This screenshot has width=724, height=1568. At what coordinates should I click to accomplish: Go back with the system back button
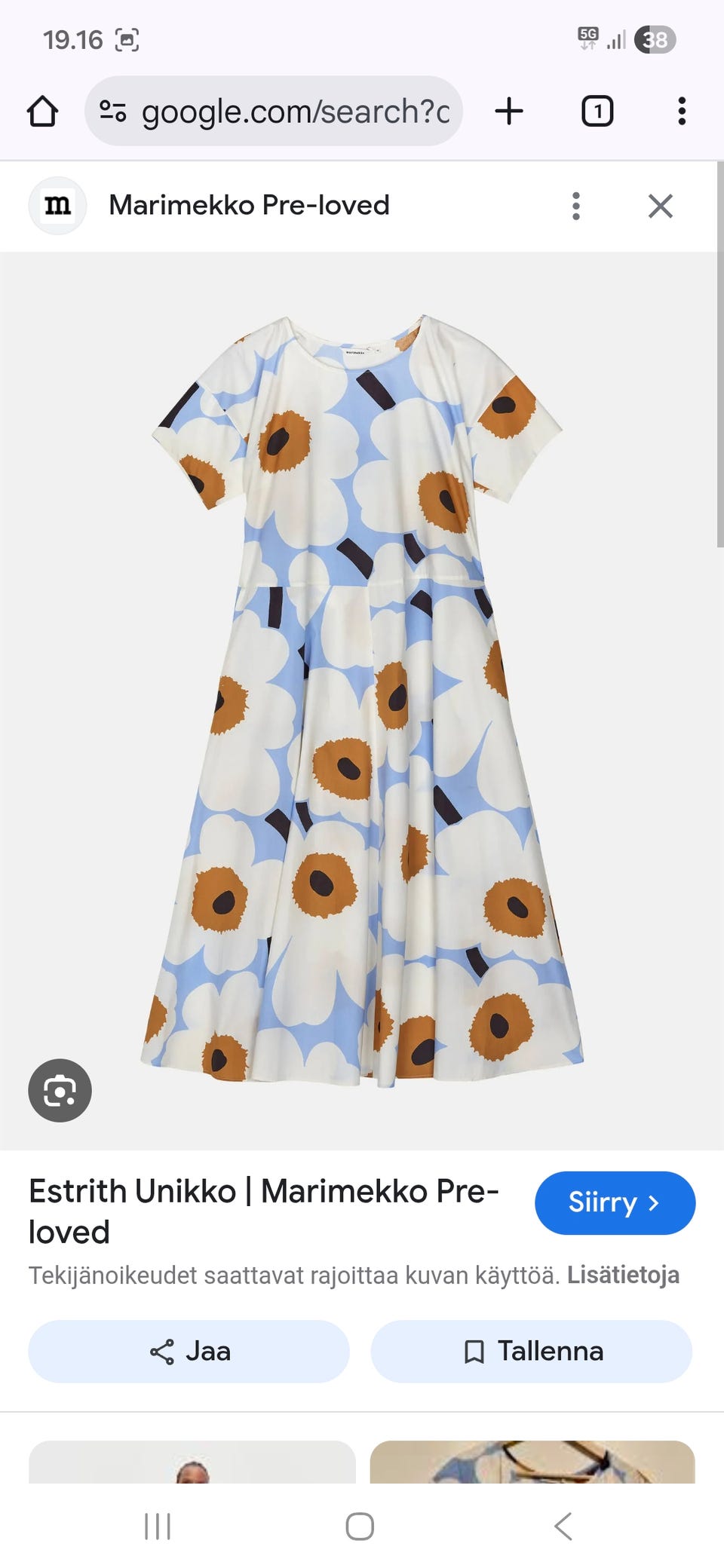point(563,1527)
